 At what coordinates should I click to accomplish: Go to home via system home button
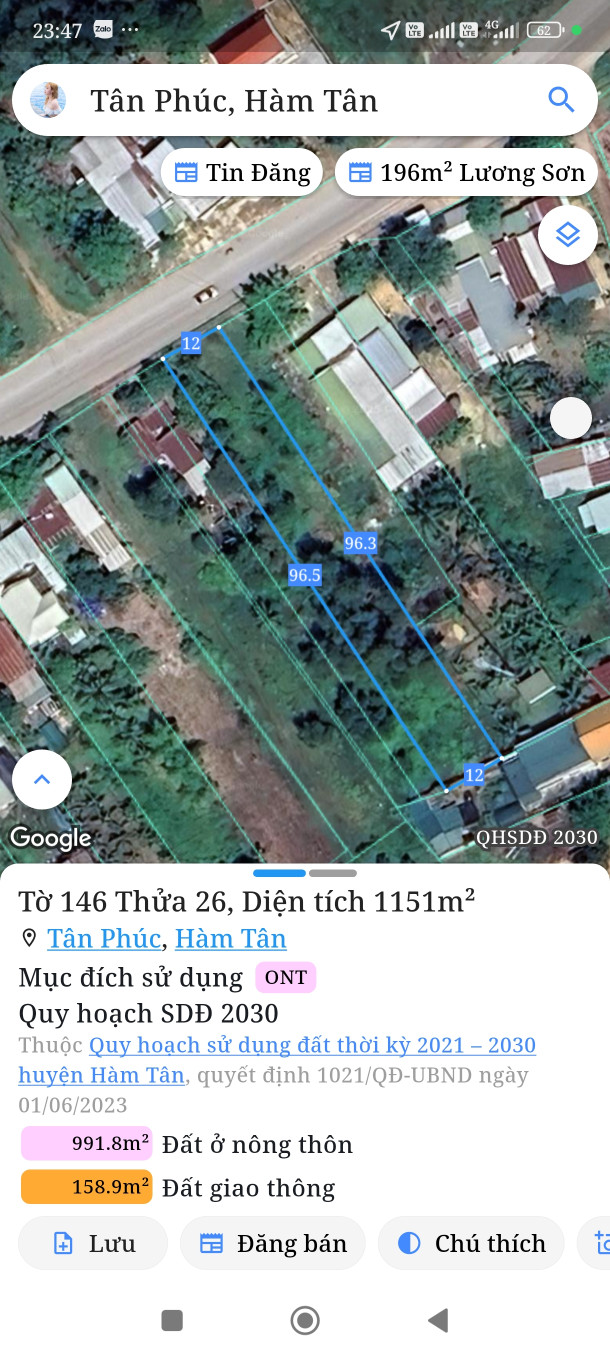pyautogui.click(x=305, y=1321)
